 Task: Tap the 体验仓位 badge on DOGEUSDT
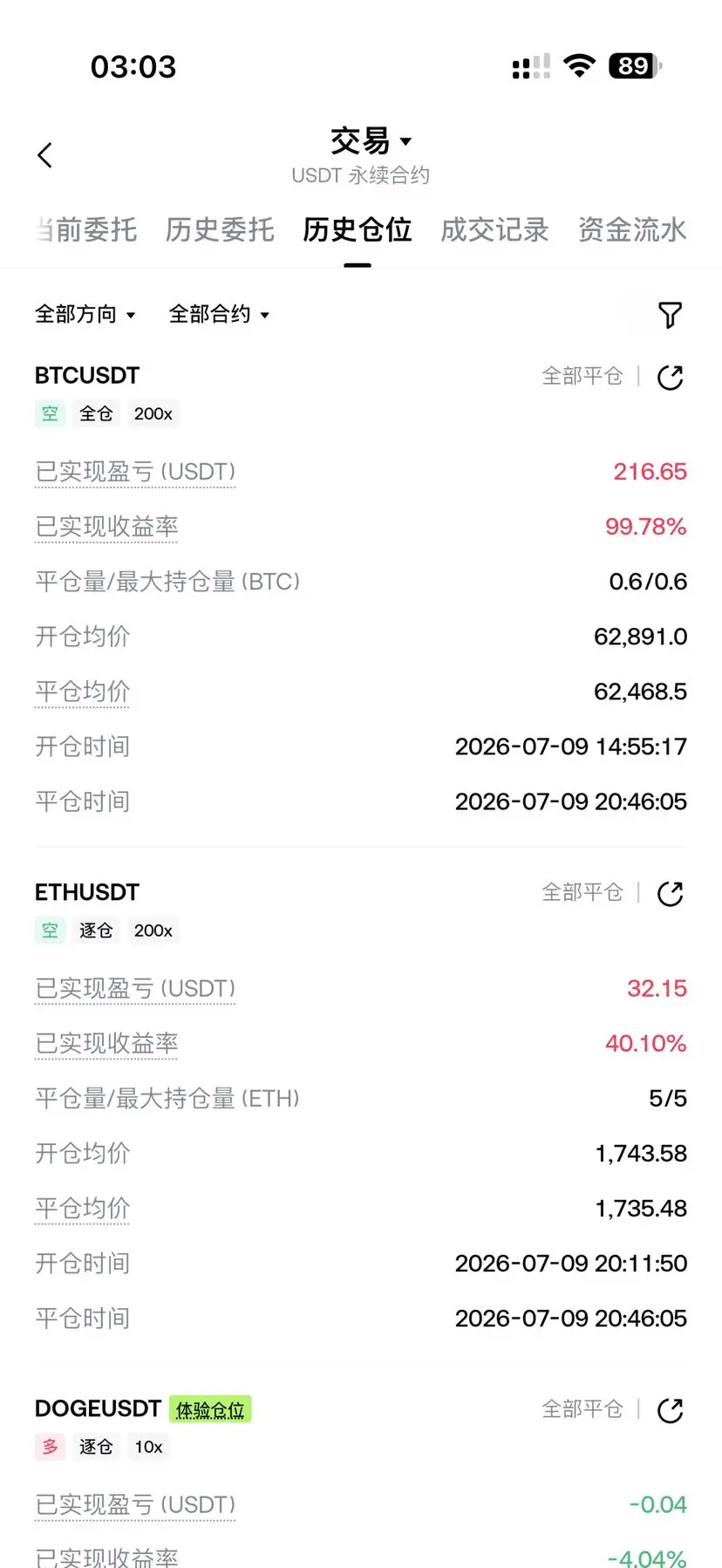210,1409
